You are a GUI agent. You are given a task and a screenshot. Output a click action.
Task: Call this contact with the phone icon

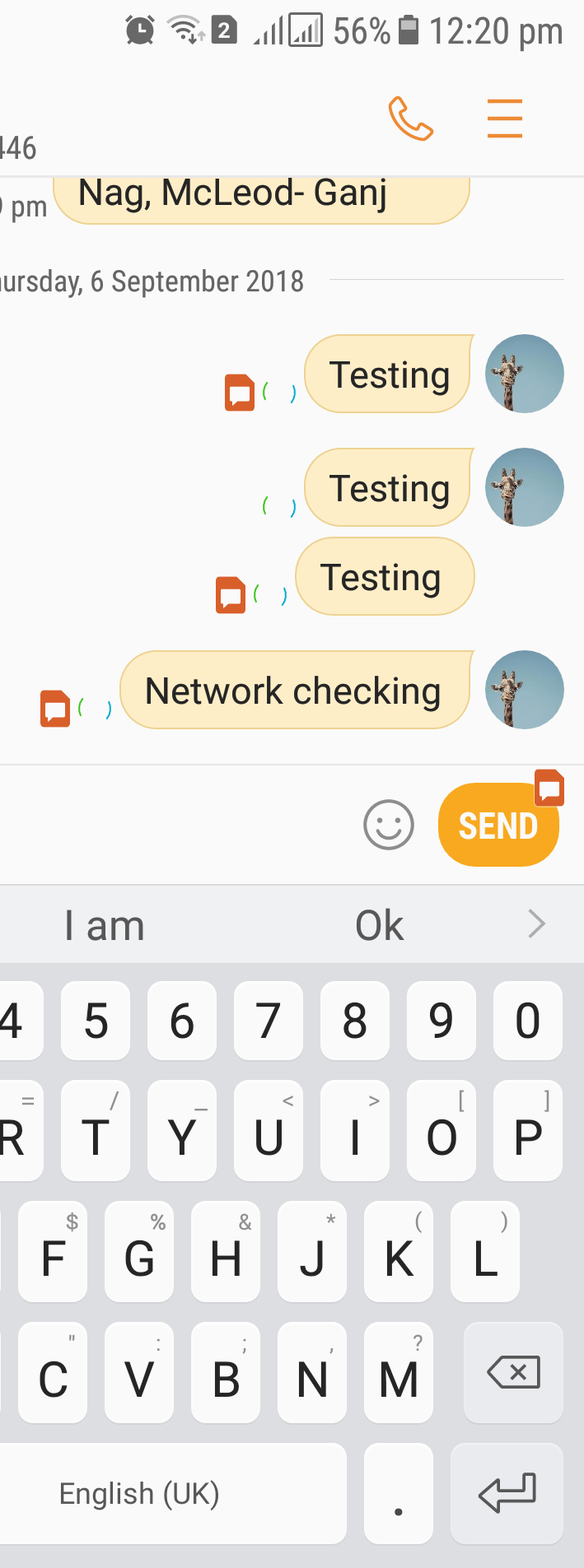410,119
